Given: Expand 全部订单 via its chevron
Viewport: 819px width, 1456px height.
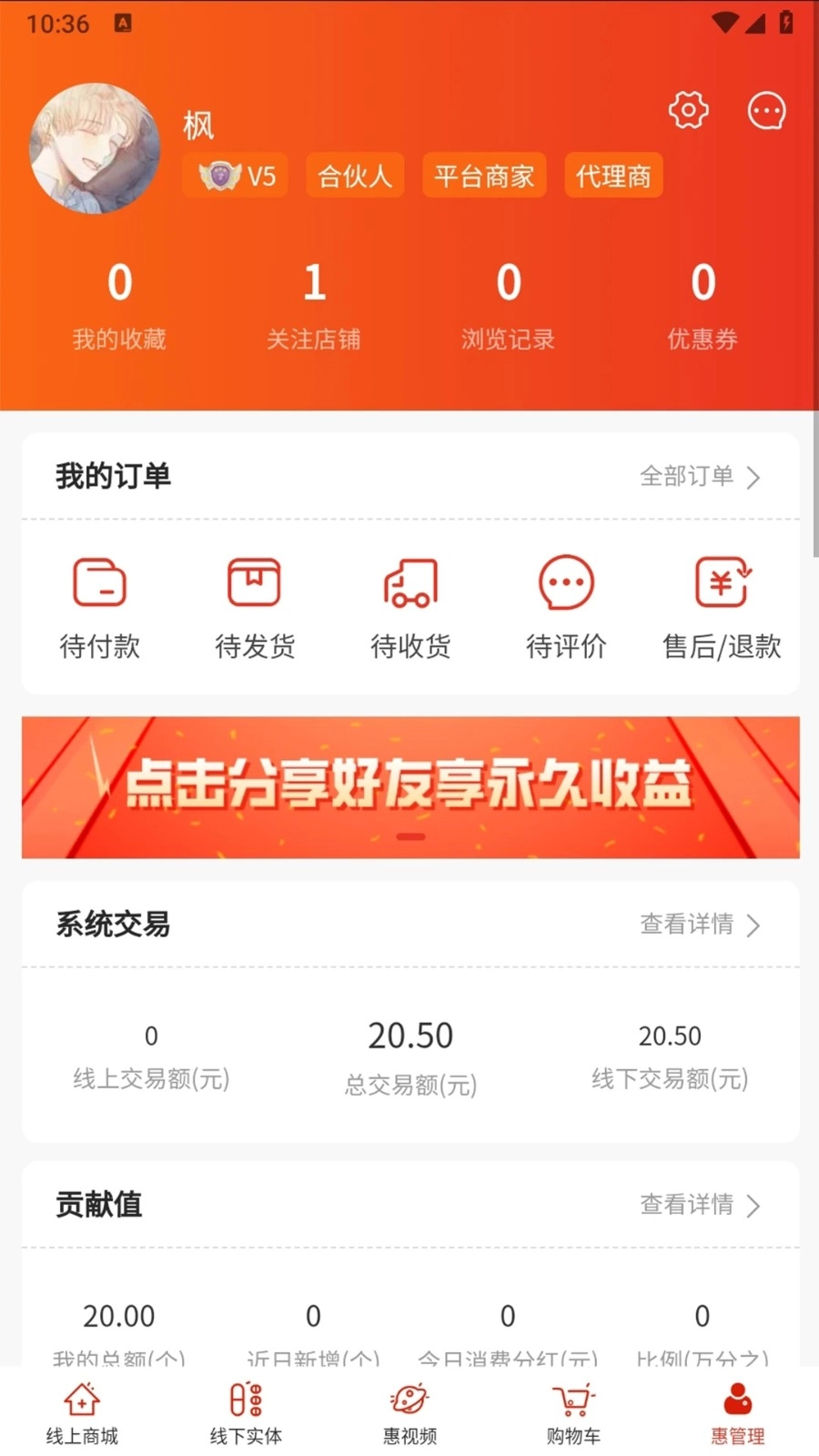Looking at the screenshot, I should point(752,476).
